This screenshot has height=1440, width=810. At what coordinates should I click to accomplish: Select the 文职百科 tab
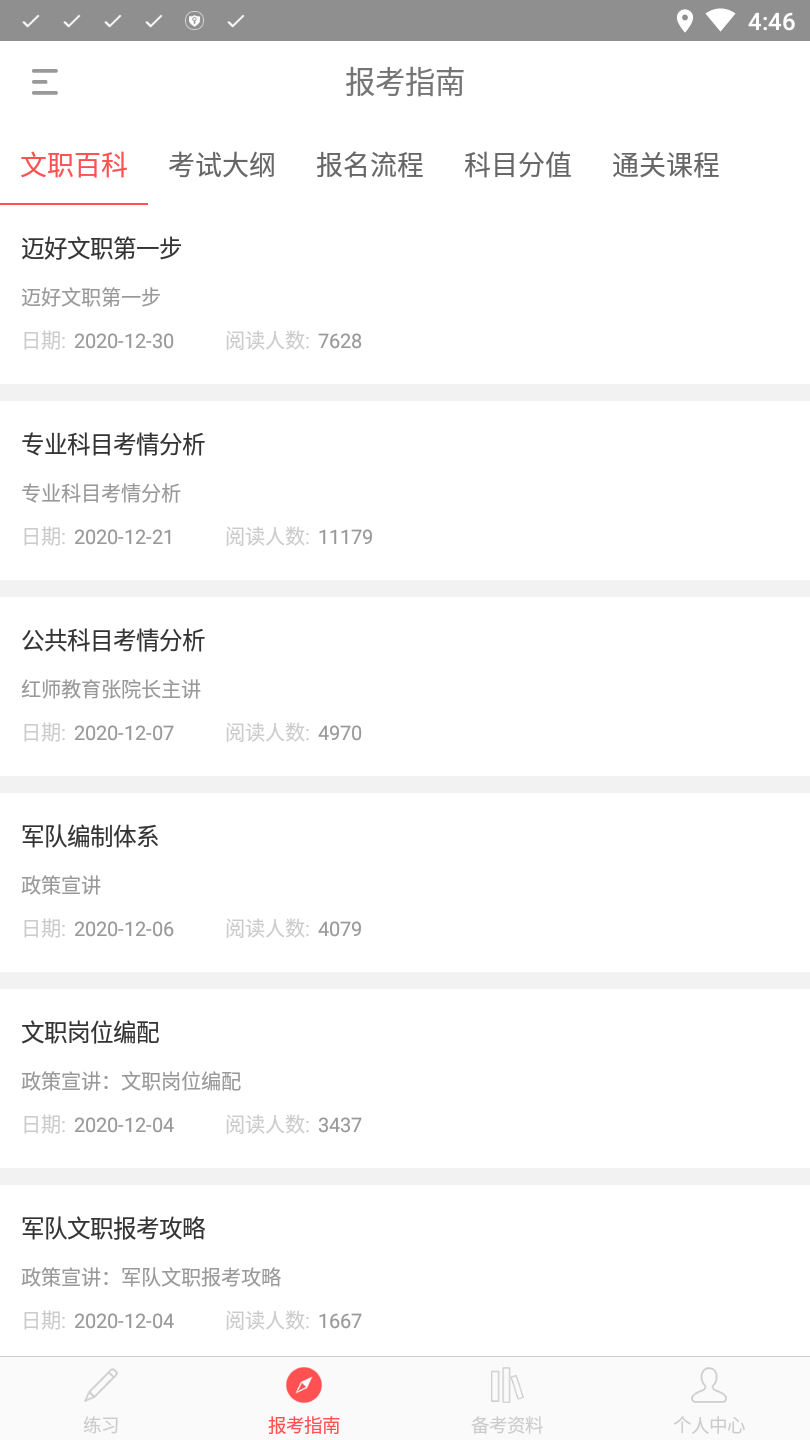74,165
